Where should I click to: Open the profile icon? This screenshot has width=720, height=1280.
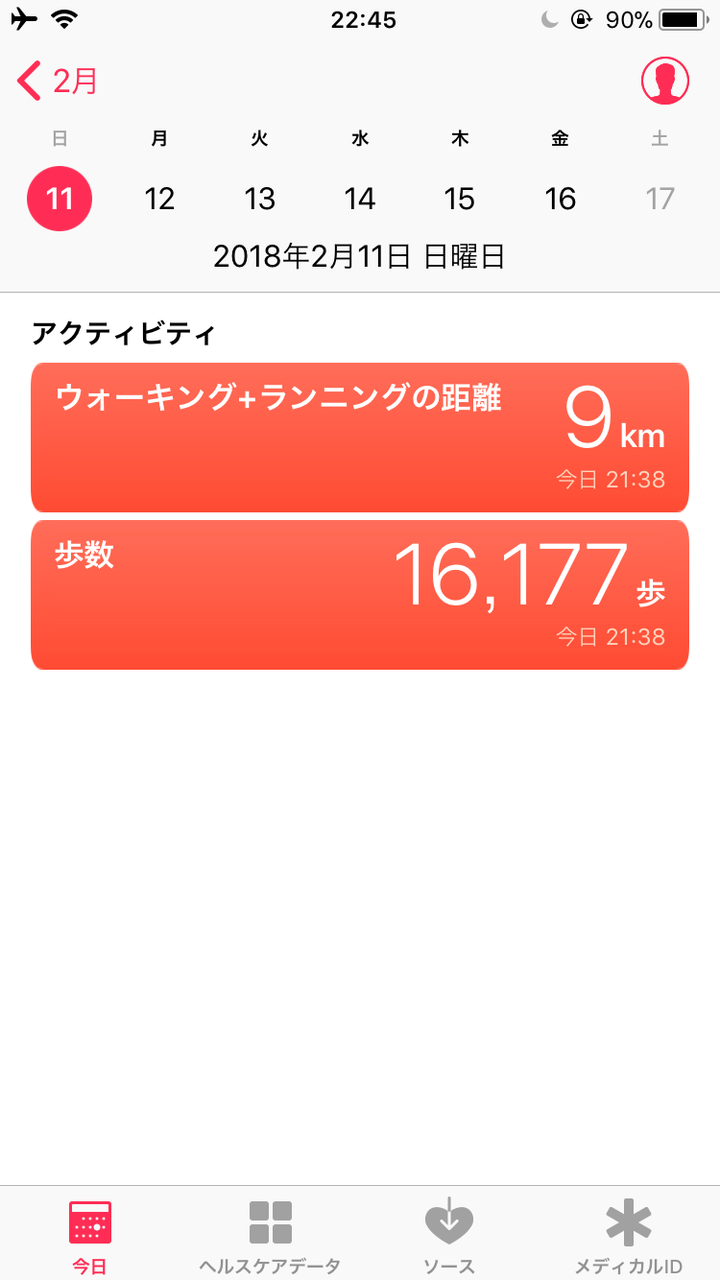[x=665, y=81]
